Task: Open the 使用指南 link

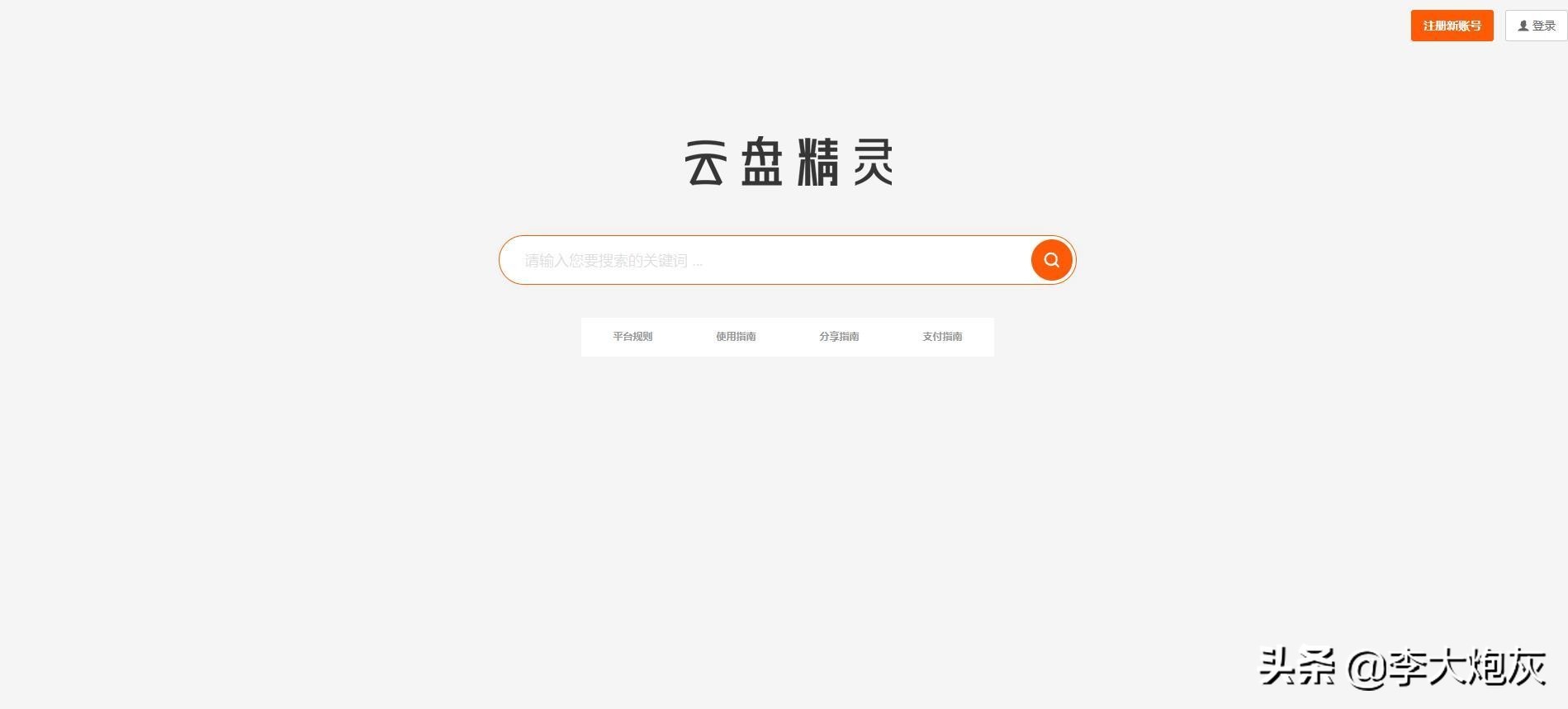Action: pyautogui.click(x=736, y=337)
